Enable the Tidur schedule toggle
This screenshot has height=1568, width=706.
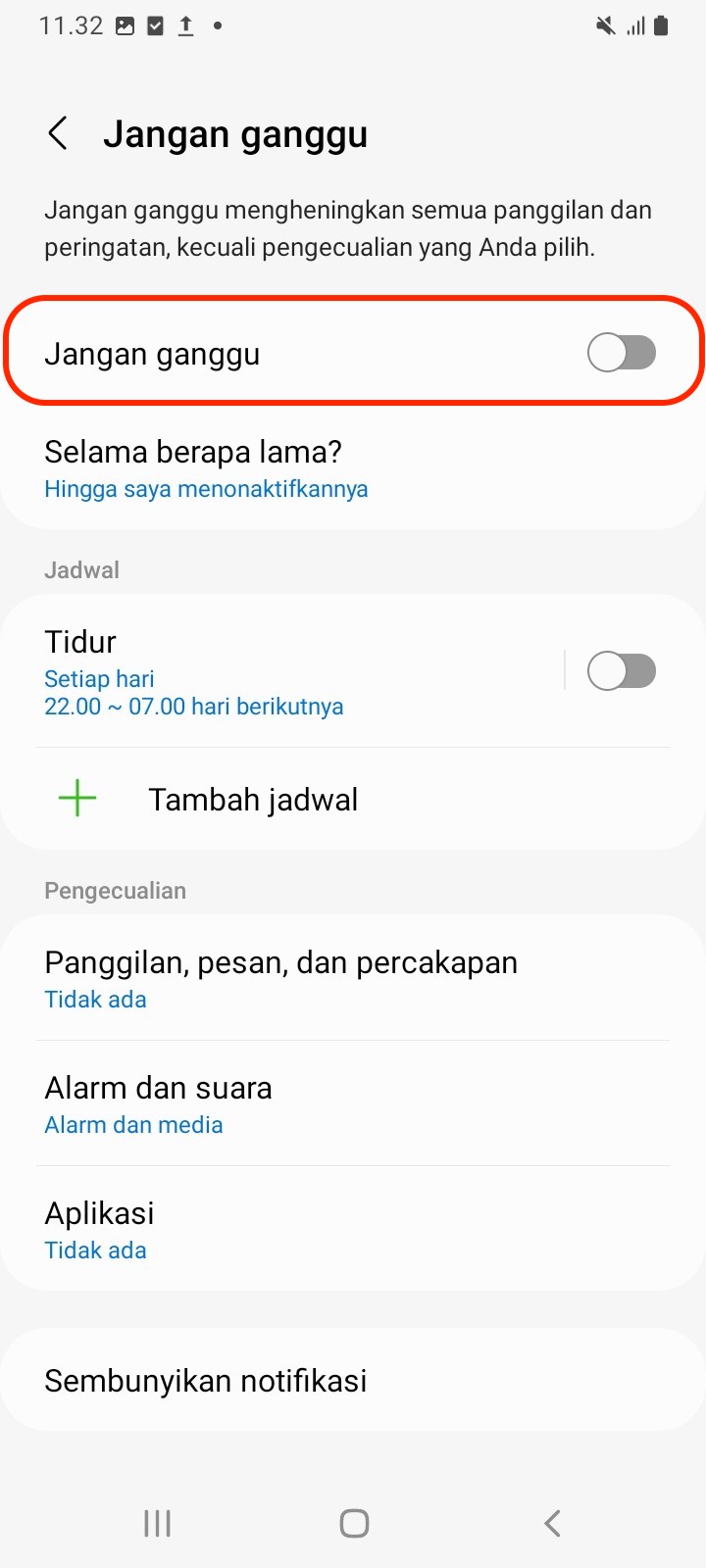click(621, 672)
